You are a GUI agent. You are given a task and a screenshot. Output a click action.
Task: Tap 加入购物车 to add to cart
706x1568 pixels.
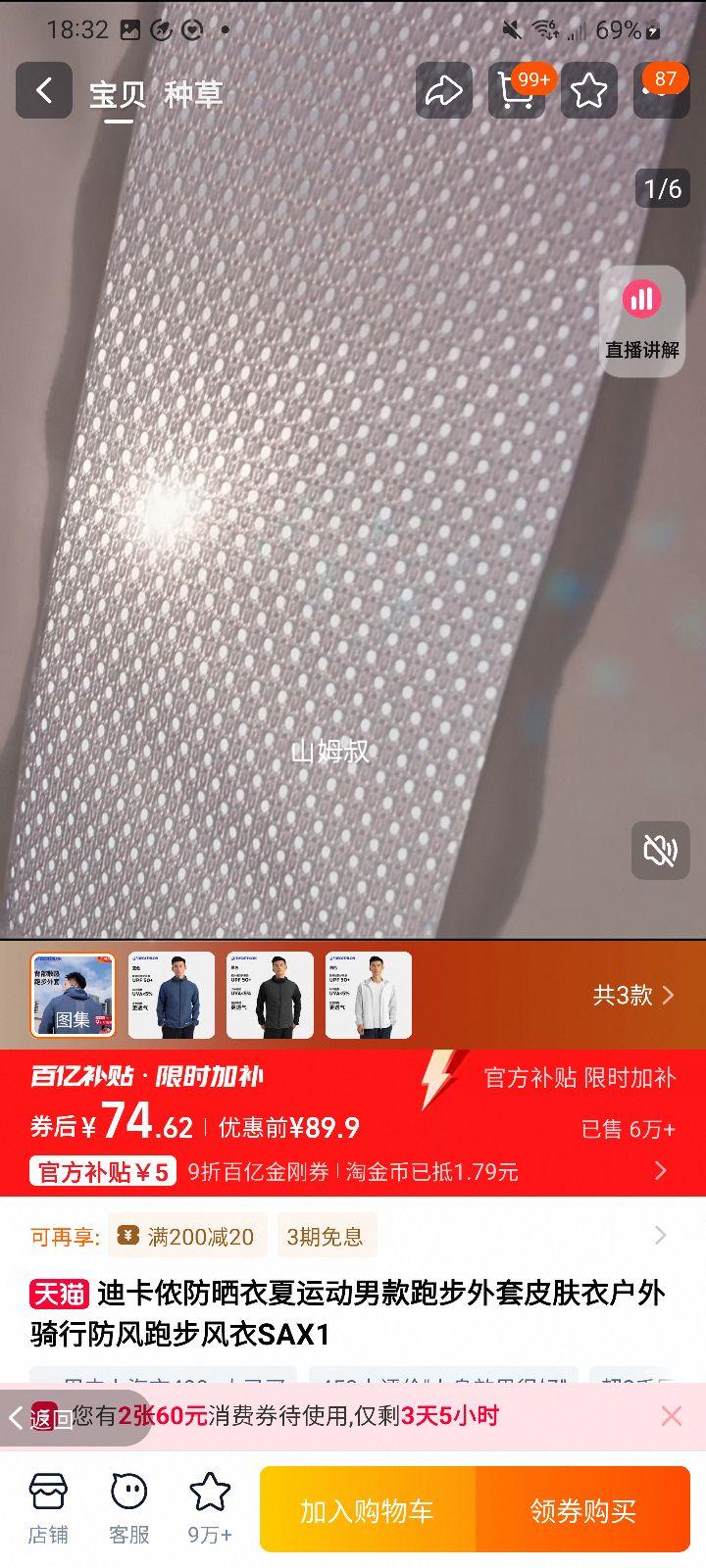[x=368, y=1510]
